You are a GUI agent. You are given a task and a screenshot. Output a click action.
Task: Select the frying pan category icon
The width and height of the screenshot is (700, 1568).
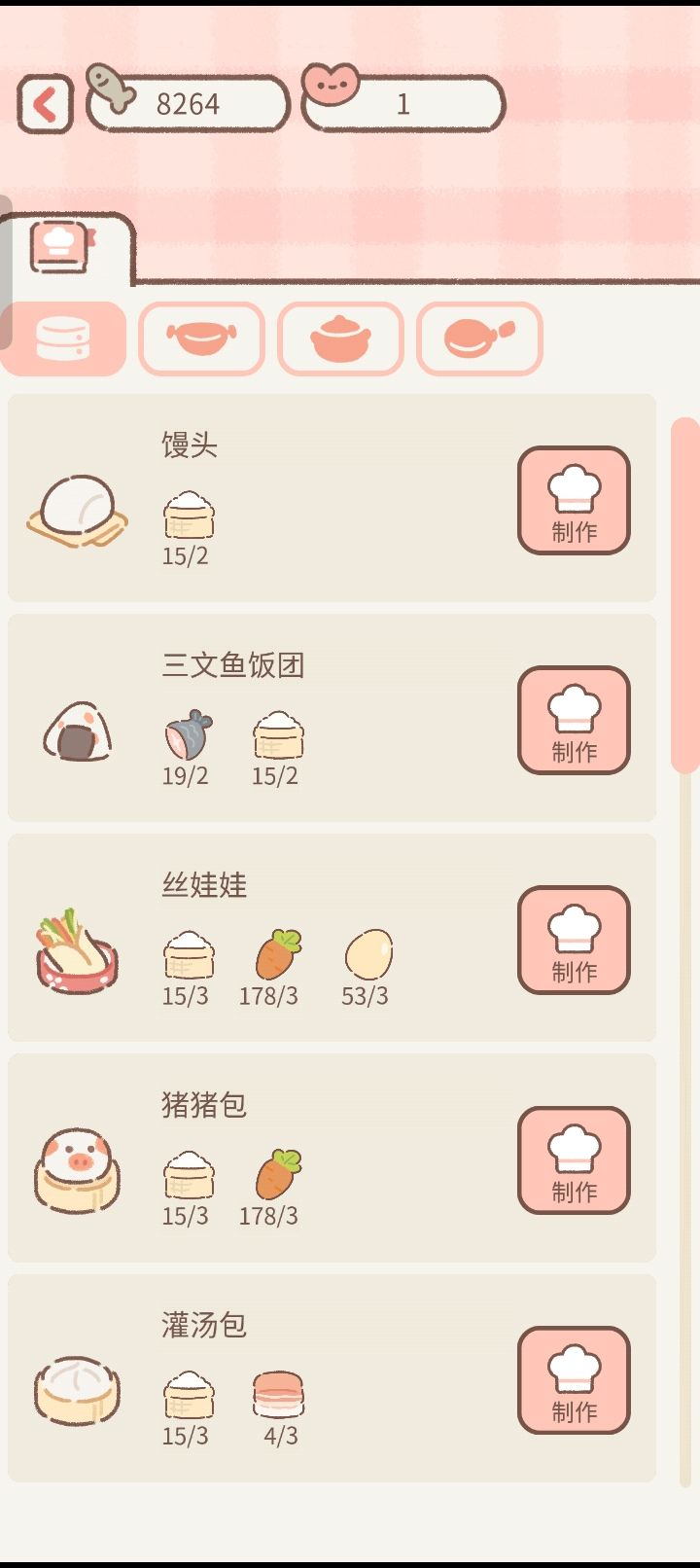(478, 339)
